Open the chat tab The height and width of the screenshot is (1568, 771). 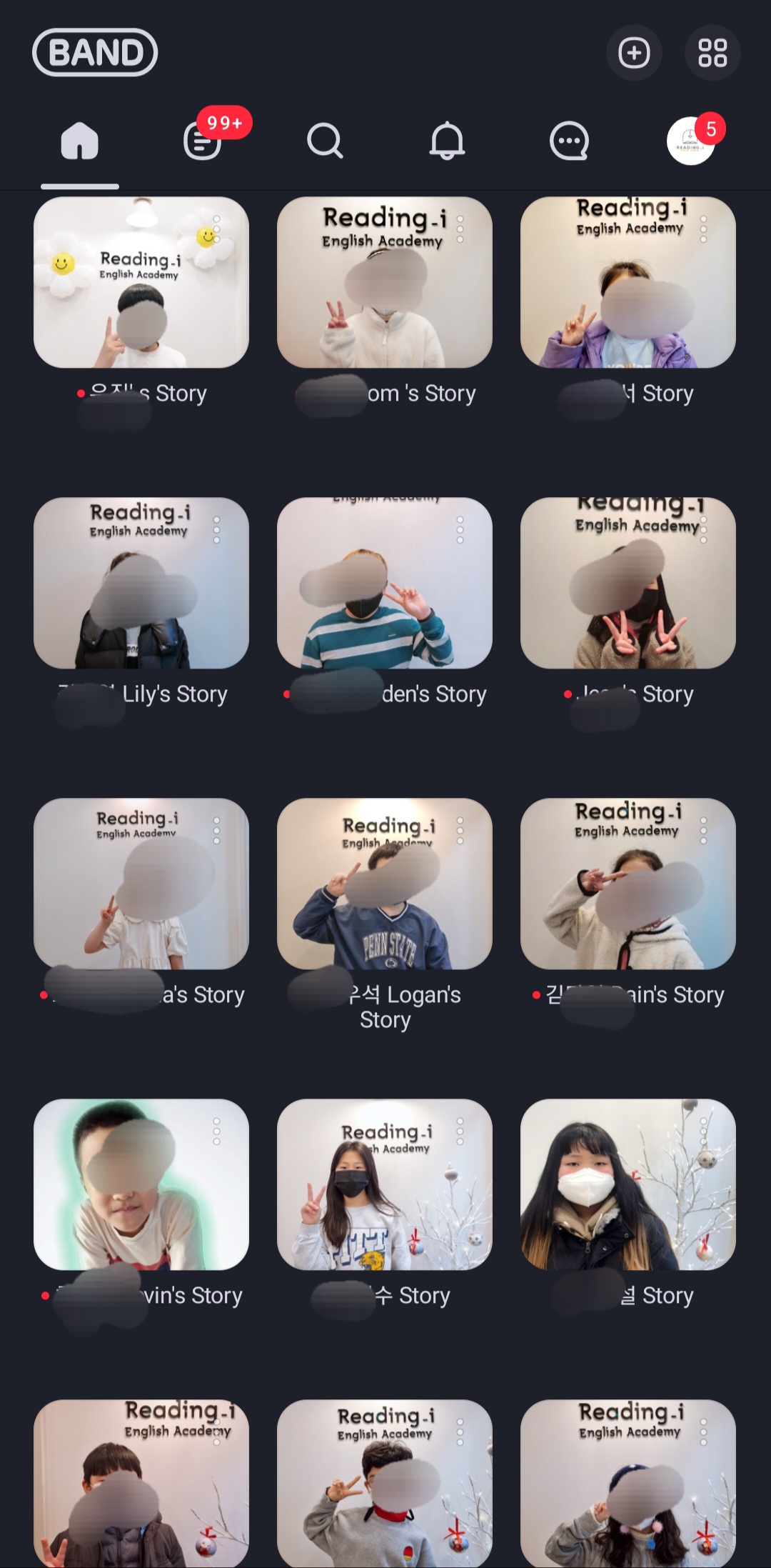tap(569, 141)
